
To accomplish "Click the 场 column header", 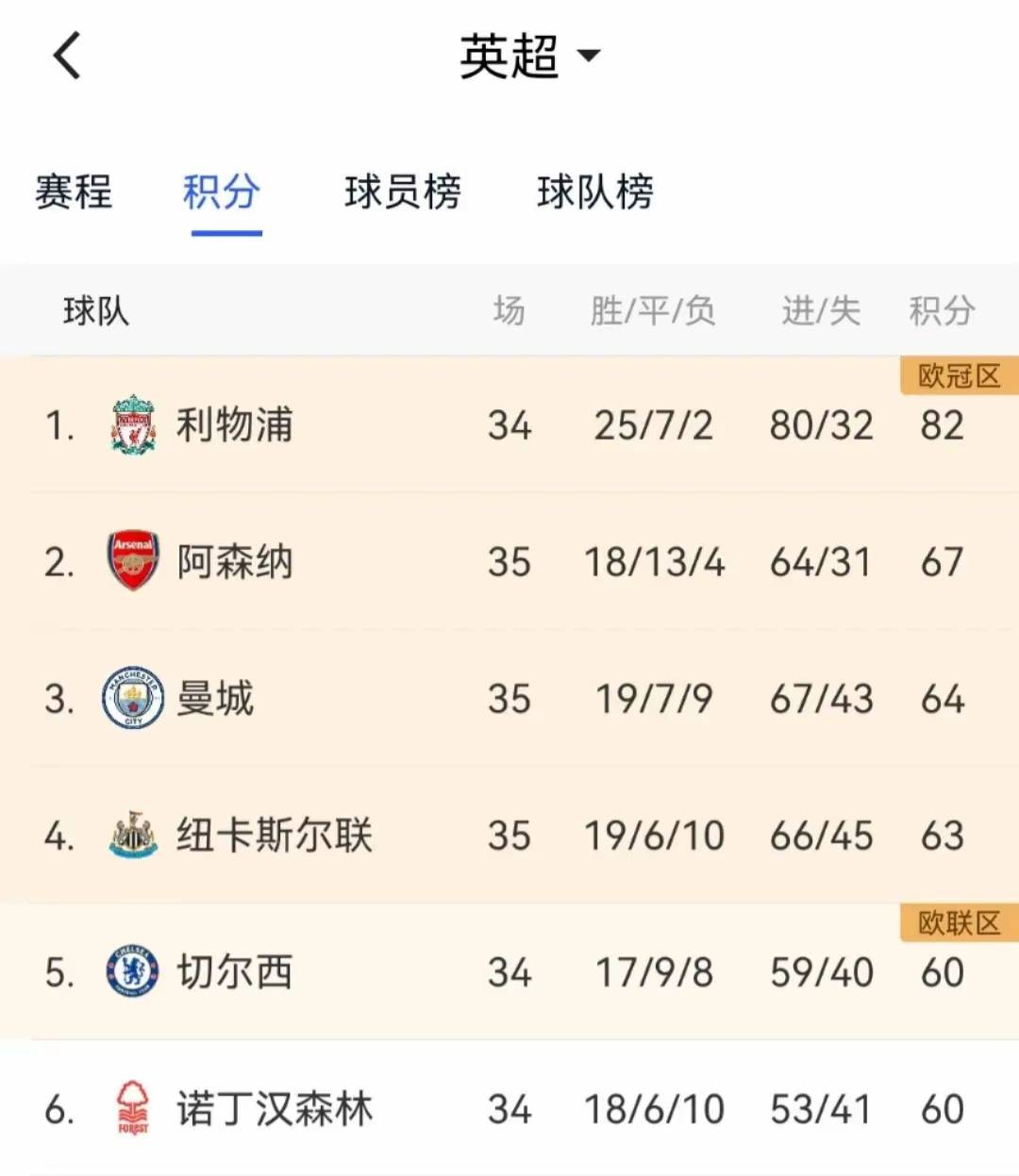I will click(x=509, y=311).
